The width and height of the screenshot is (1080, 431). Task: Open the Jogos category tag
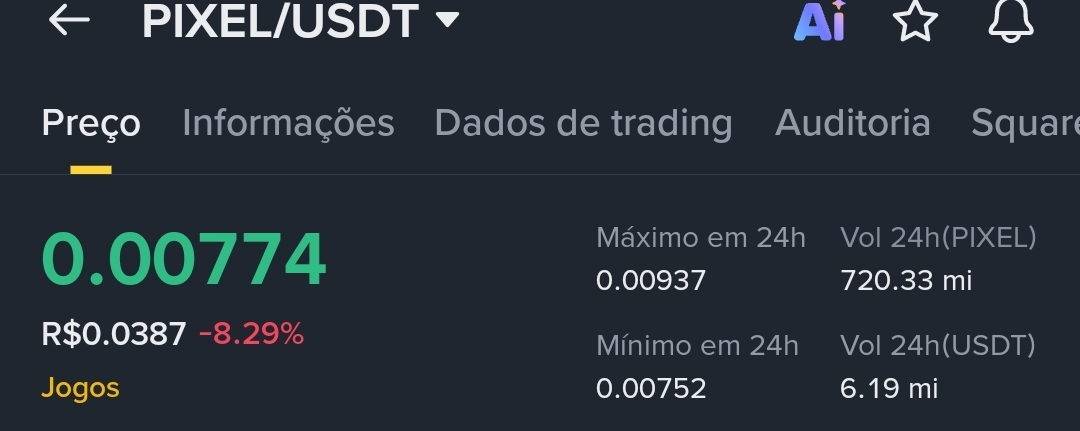tap(80, 388)
